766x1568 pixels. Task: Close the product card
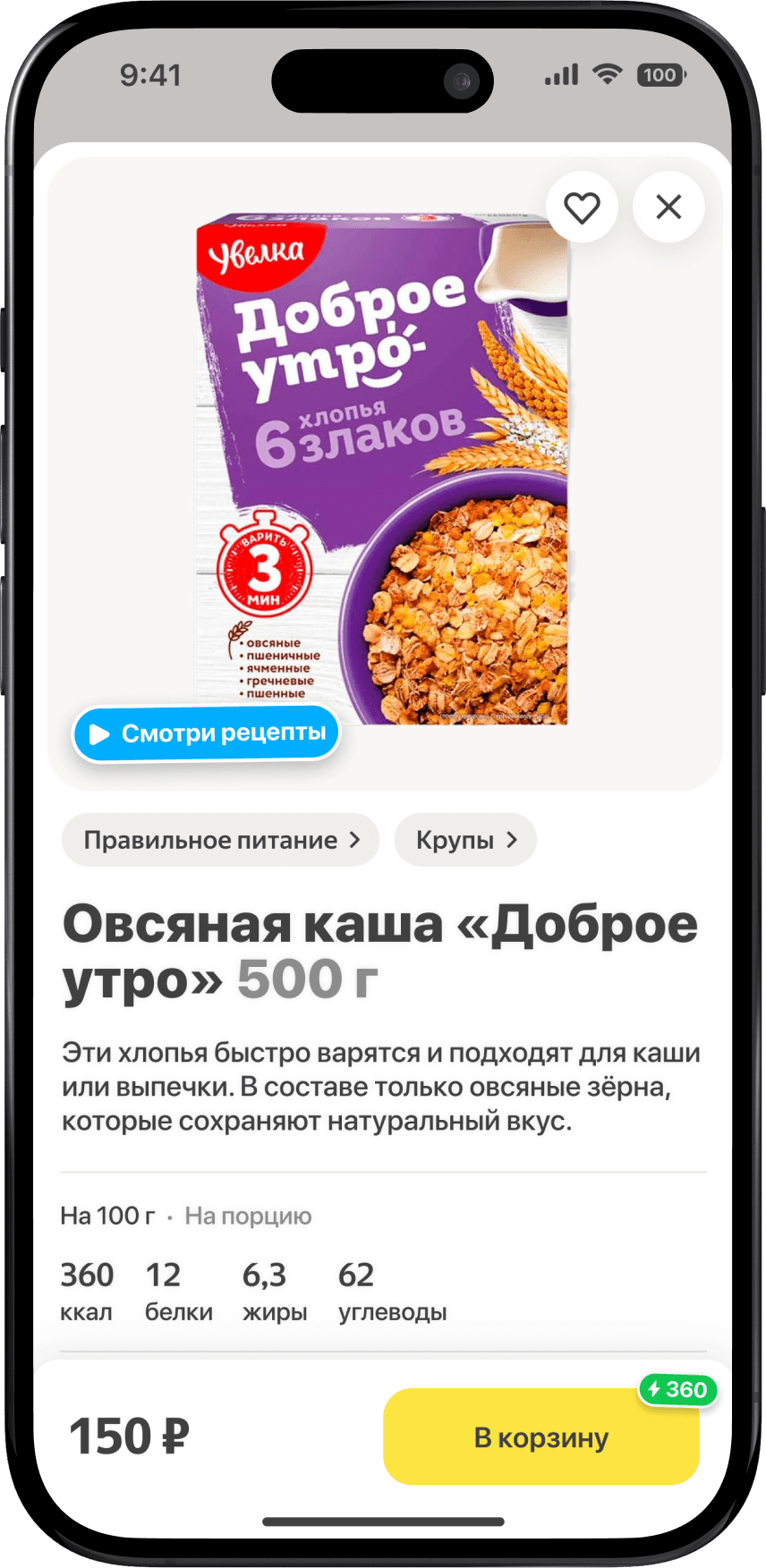pos(668,208)
